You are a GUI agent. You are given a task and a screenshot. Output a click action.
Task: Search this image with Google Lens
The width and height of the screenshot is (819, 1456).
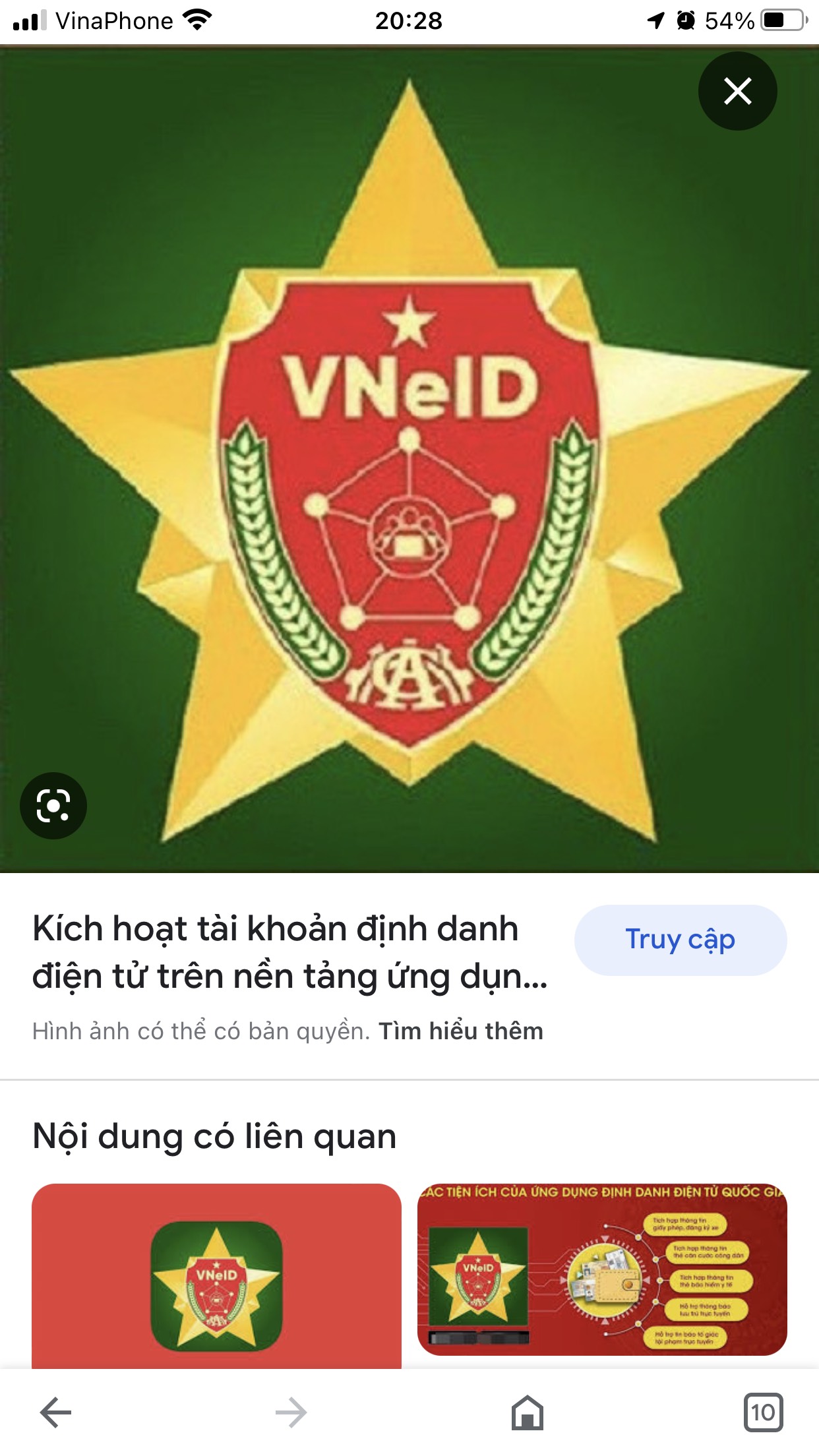pos(53,805)
